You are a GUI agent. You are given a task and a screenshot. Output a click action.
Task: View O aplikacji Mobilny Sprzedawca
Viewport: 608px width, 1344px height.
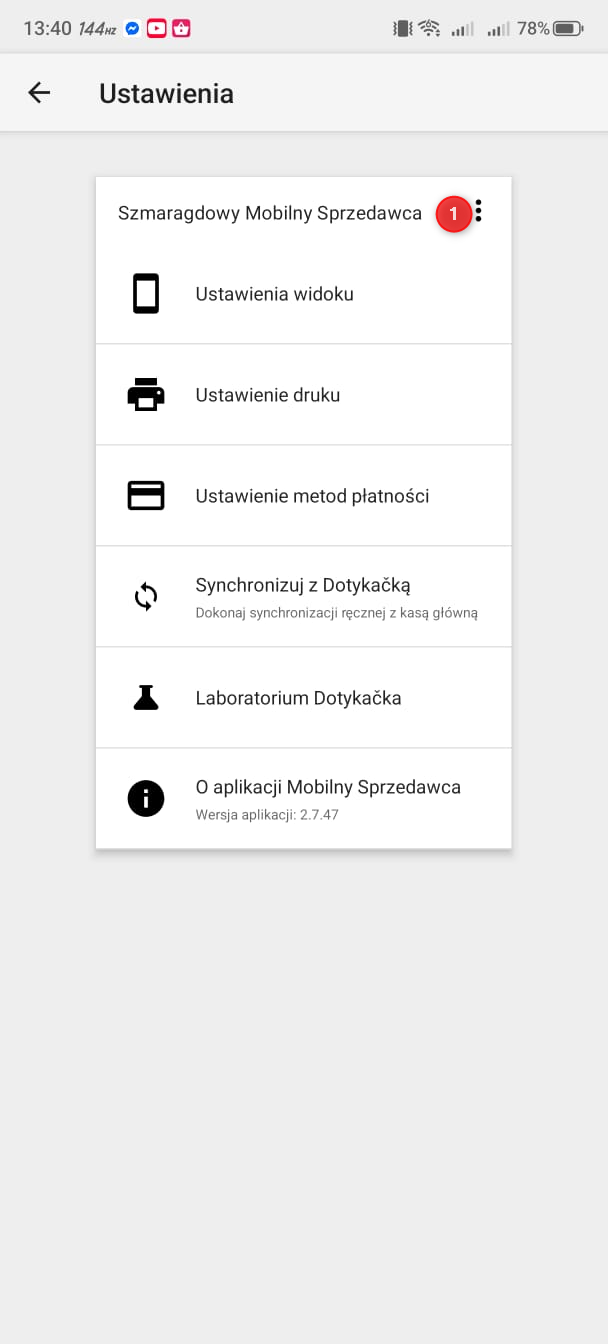pos(303,798)
